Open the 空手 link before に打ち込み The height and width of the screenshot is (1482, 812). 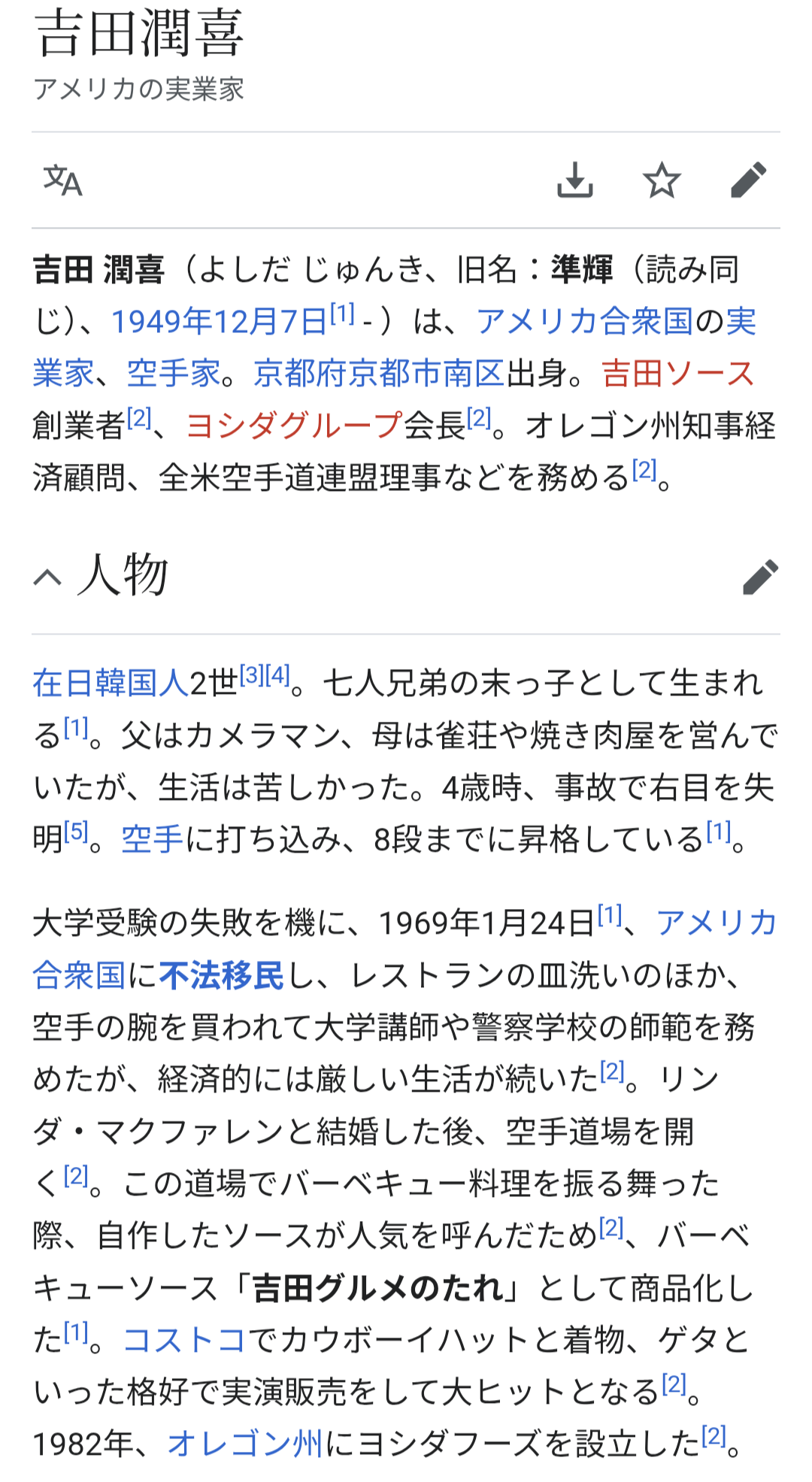coord(153,839)
